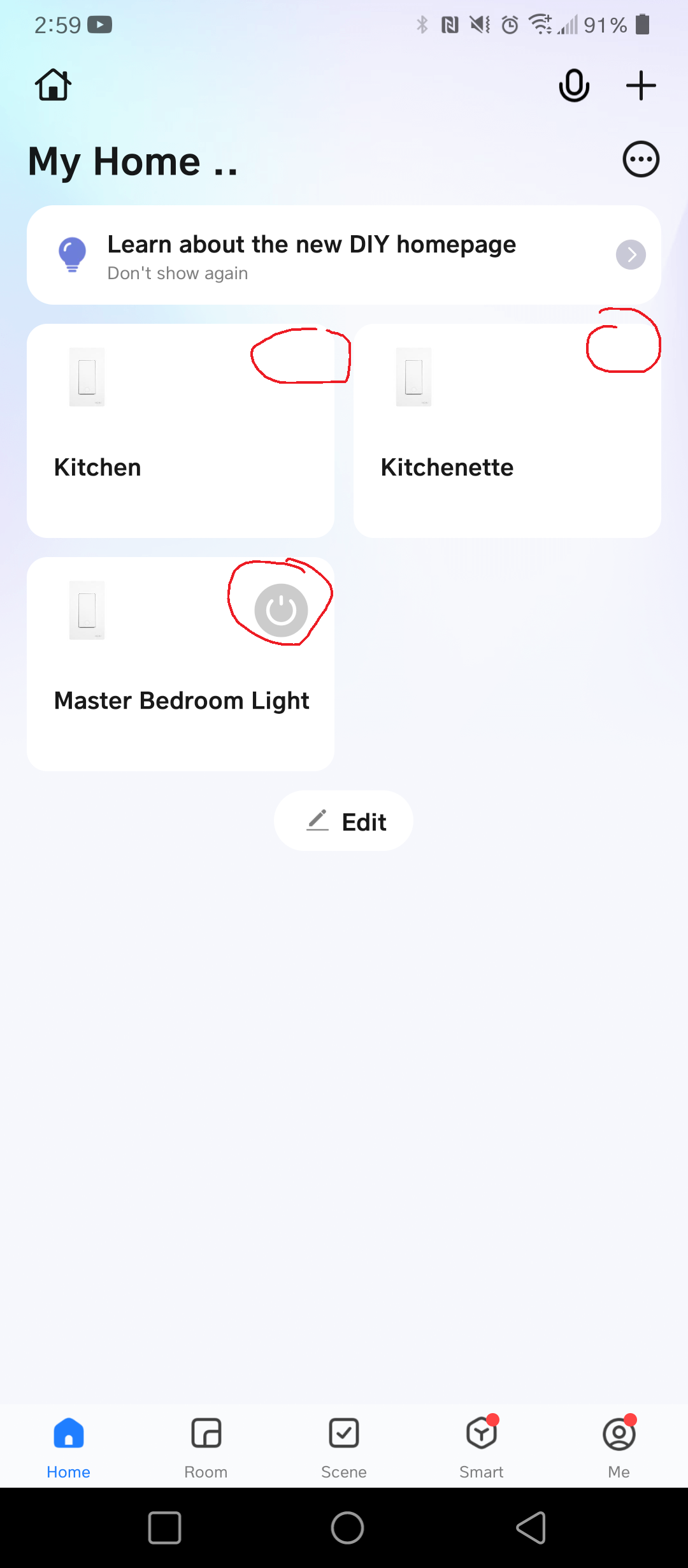
Task: Go back using system navigation
Action: (x=530, y=1528)
